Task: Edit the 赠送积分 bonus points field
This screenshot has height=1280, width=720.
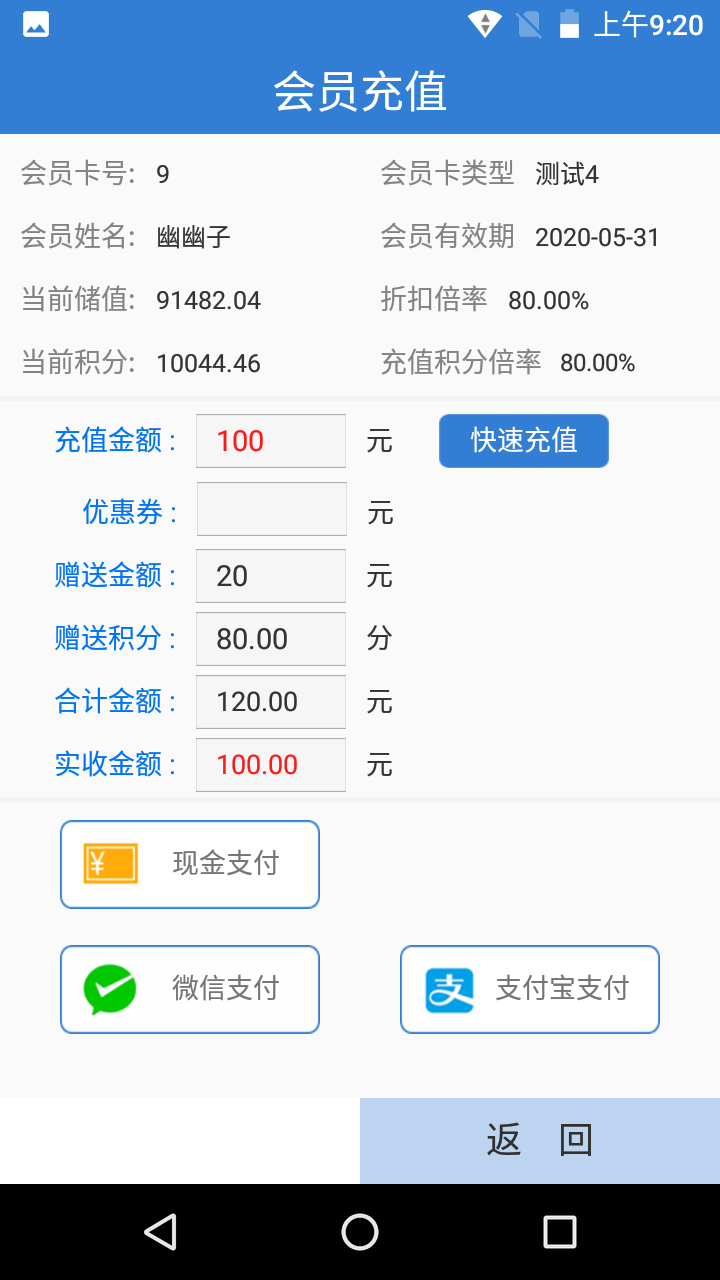Action: coord(271,639)
